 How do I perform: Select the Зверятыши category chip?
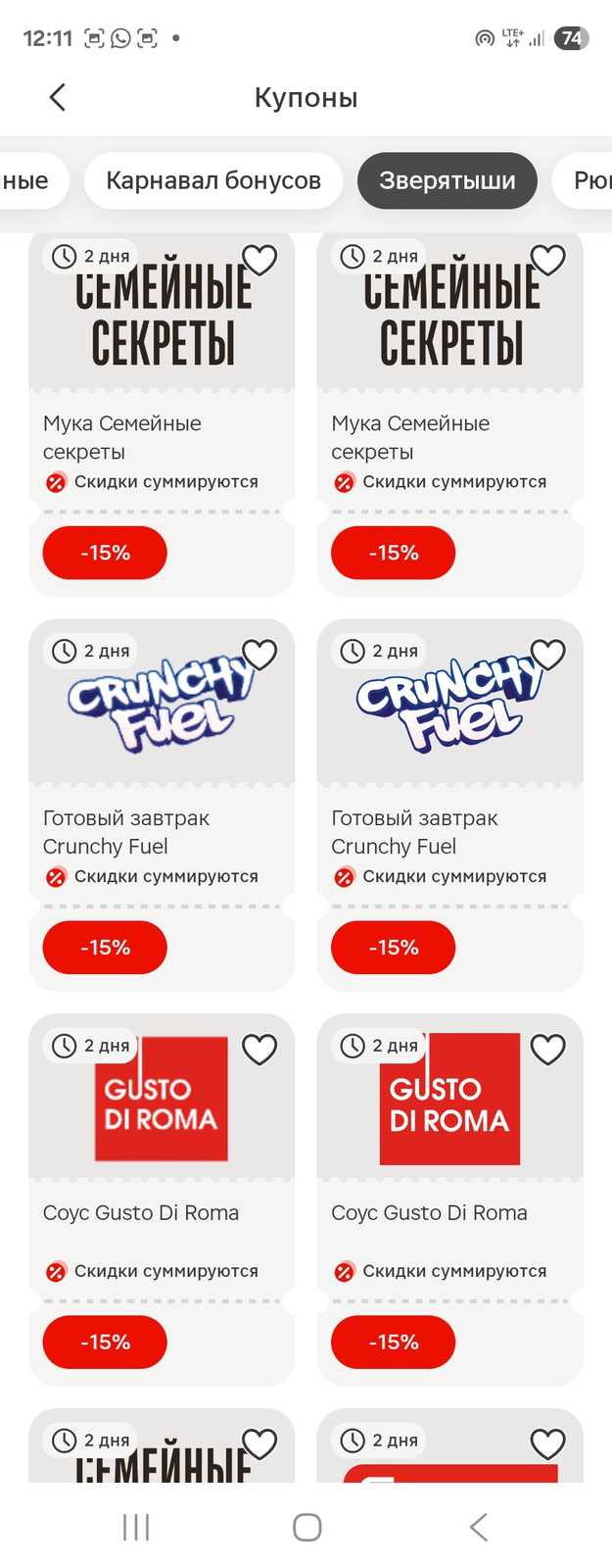pos(447,181)
